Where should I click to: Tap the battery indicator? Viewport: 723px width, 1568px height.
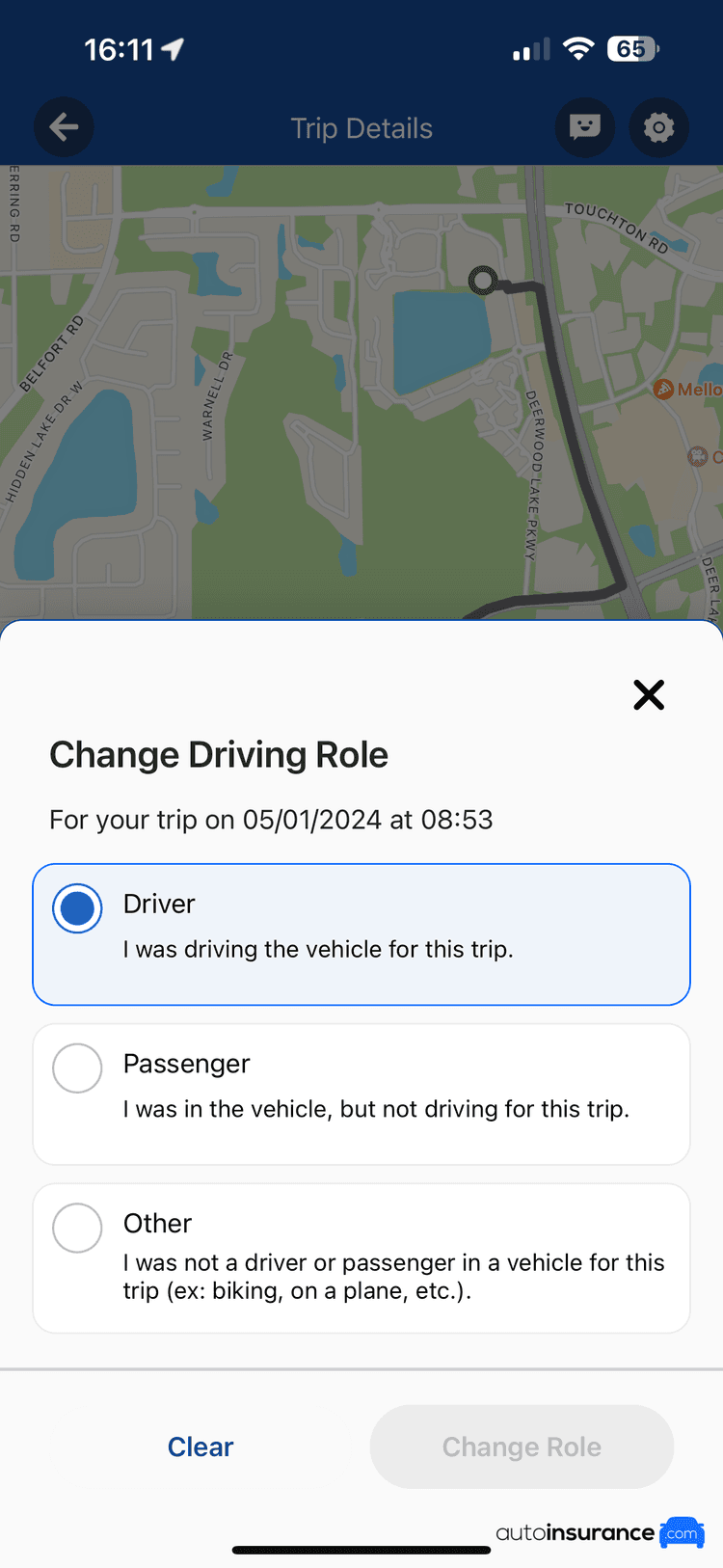pos(632,48)
